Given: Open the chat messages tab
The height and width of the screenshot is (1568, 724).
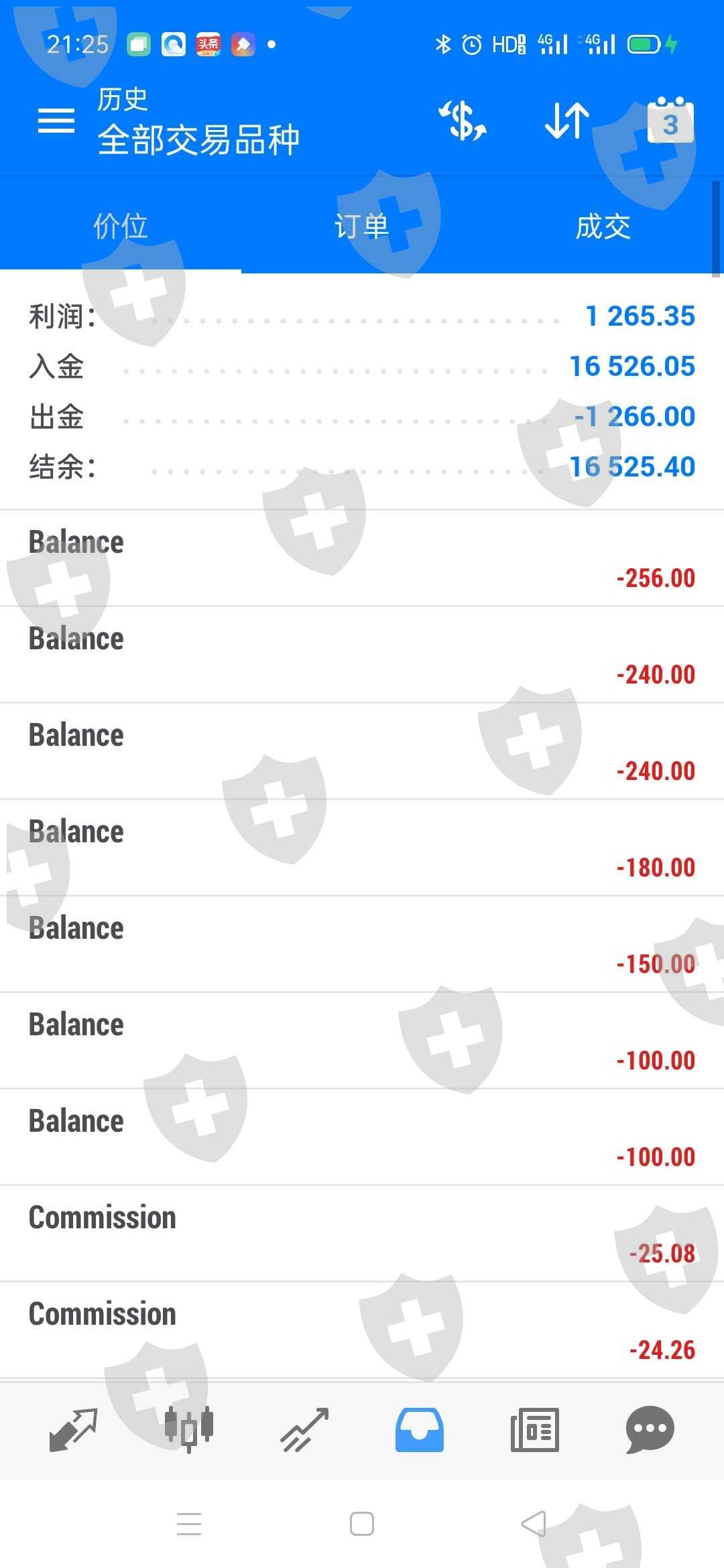Looking at the screenshot, I should [650, 1430].
